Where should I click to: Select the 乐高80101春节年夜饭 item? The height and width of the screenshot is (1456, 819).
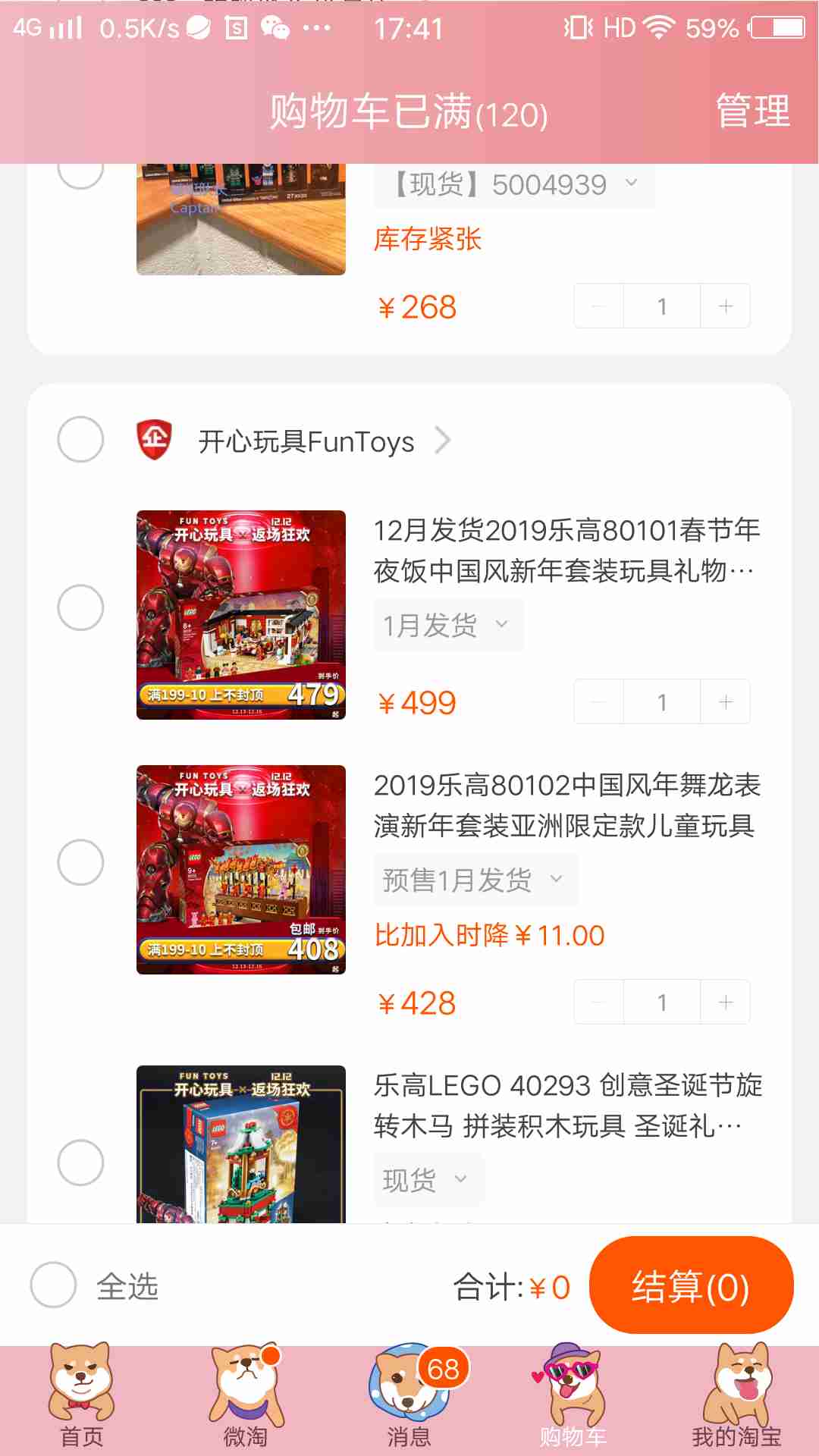pos(80,607)
